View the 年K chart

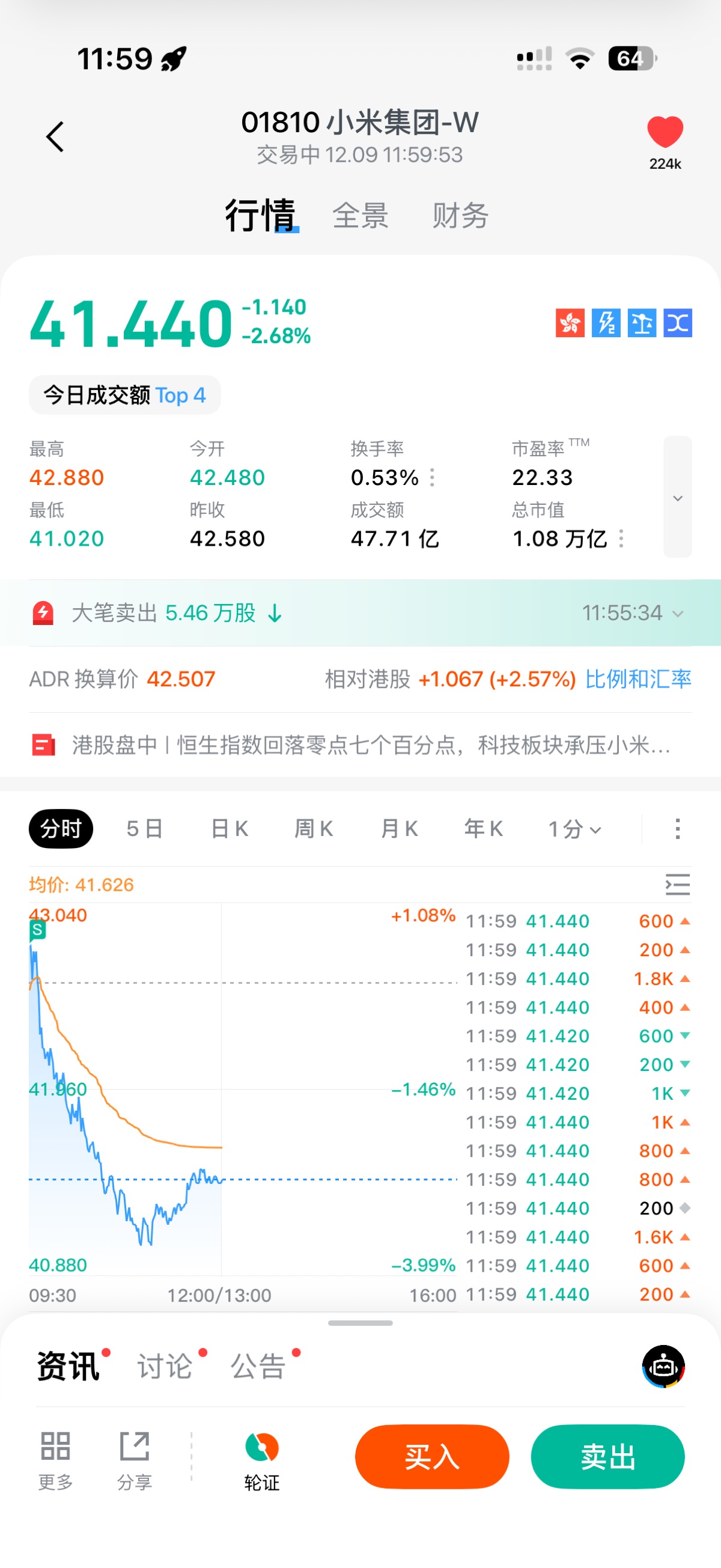coord(484,829)
